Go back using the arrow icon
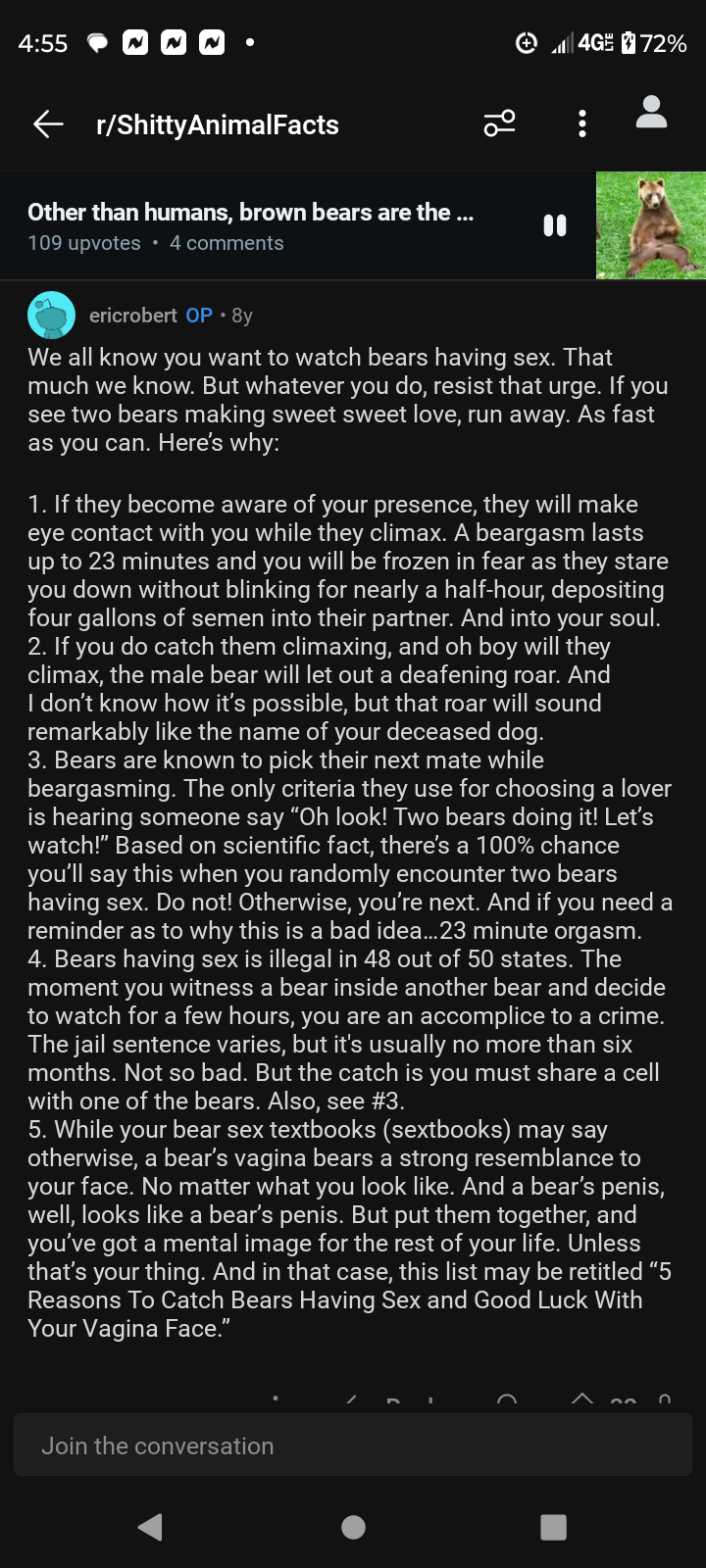 click(48, 123)
